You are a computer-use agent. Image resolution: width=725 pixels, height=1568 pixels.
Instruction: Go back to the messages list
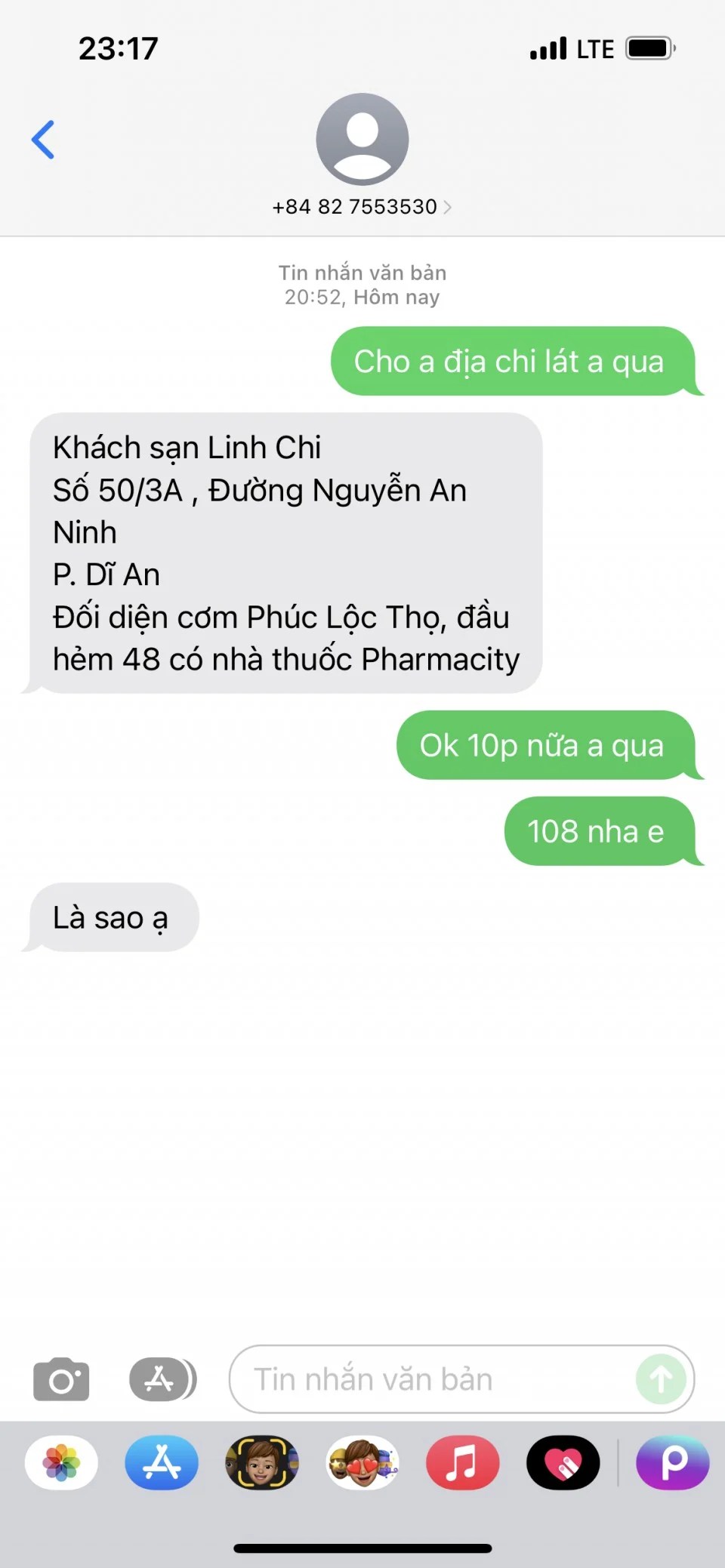[x=43, y=140]
